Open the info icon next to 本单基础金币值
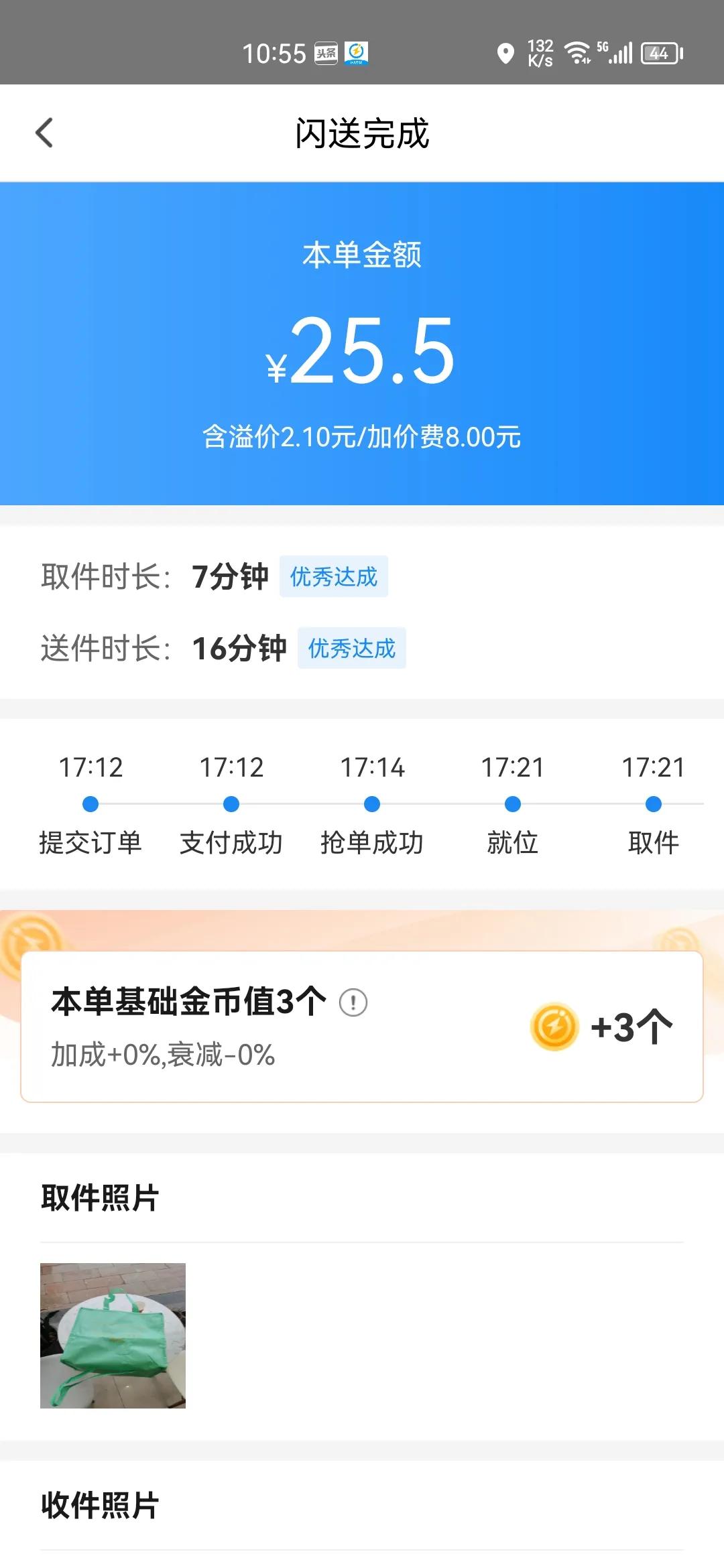Image resolution: width=724 pixels, height=1568 pixels. click(353, 1002)
